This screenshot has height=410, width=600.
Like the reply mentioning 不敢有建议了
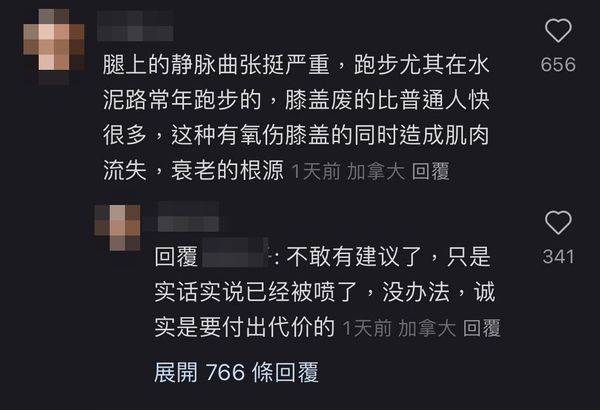coord(558,224)
